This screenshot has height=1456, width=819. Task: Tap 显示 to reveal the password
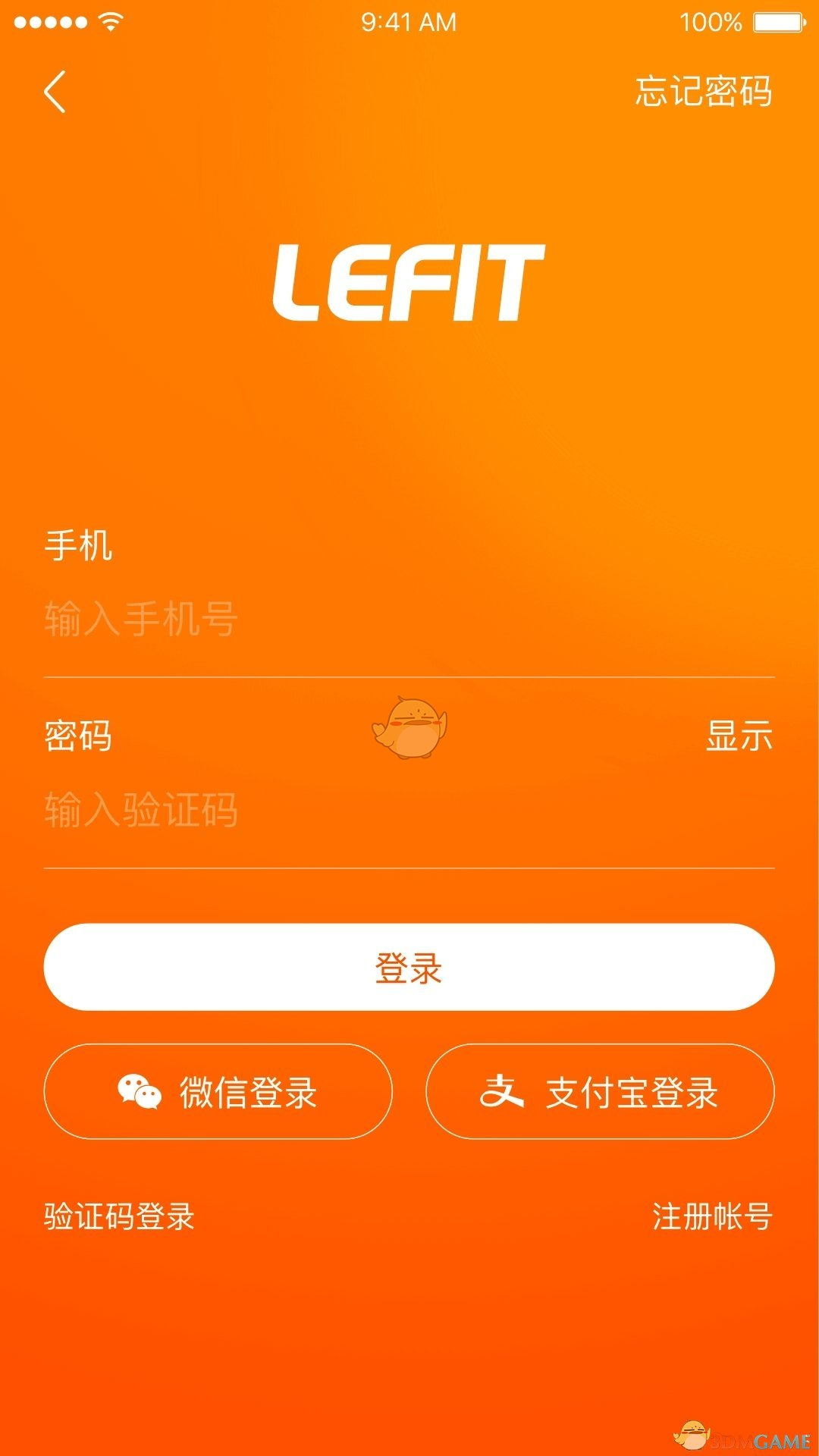[x=739, y=736]
